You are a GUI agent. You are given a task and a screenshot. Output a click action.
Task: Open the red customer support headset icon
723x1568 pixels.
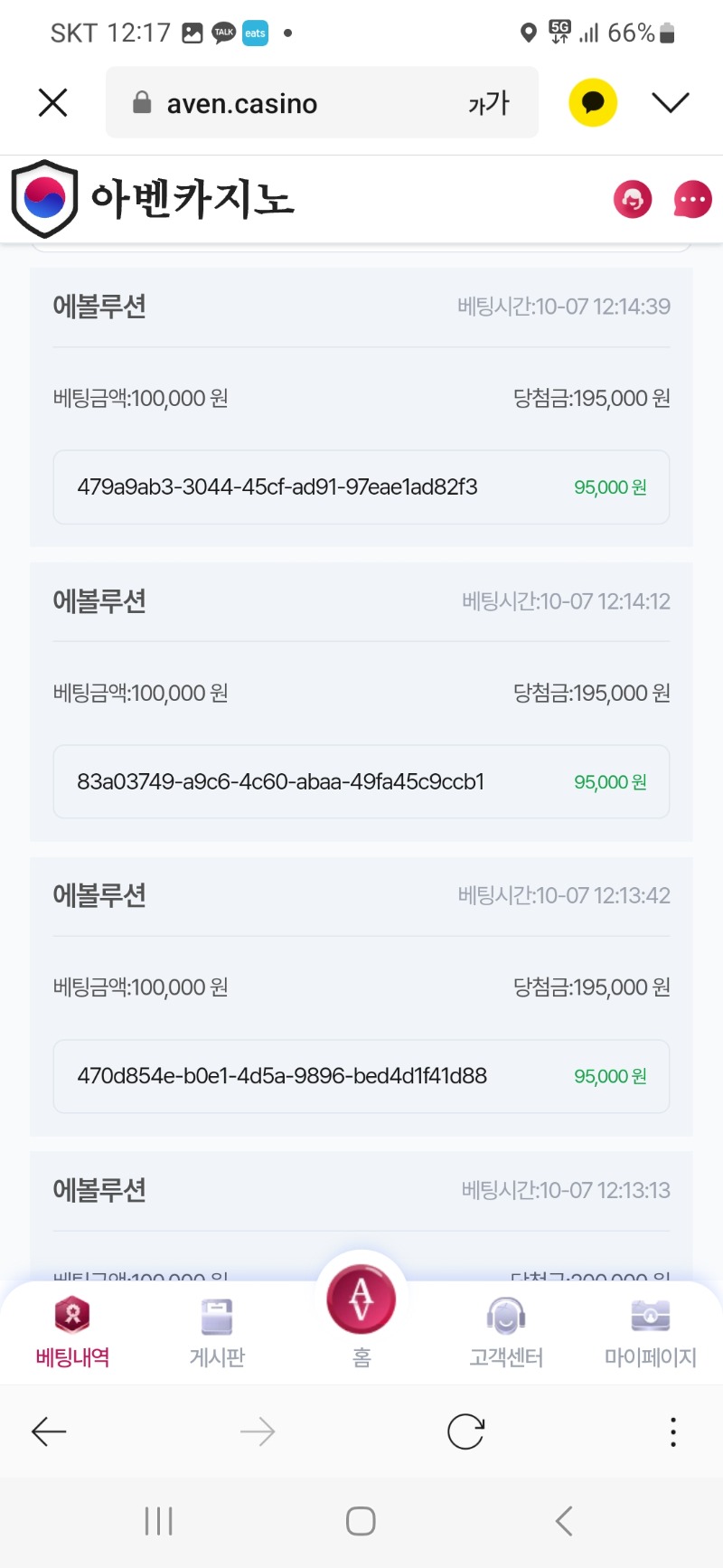click(x=633, y=199)
